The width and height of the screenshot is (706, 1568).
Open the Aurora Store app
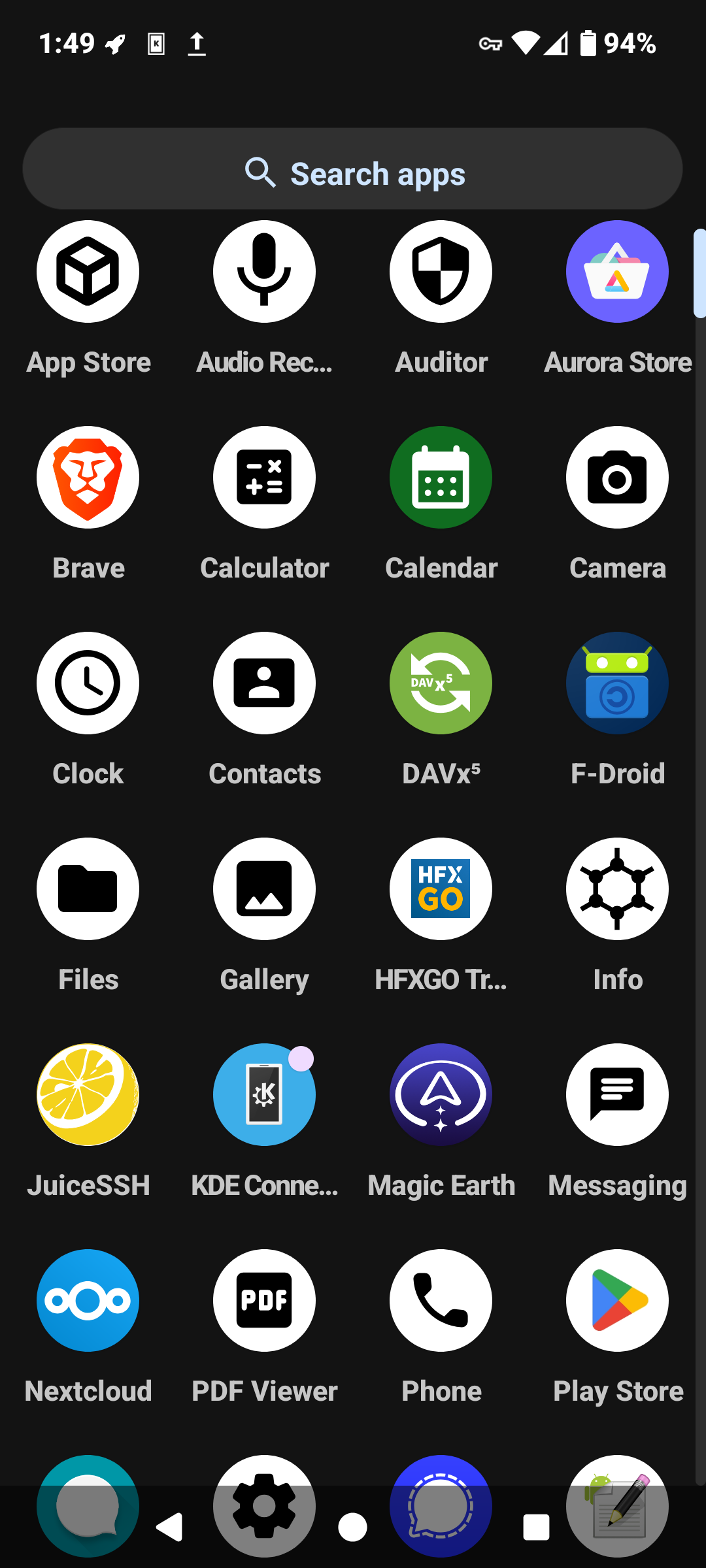(617, 272)
